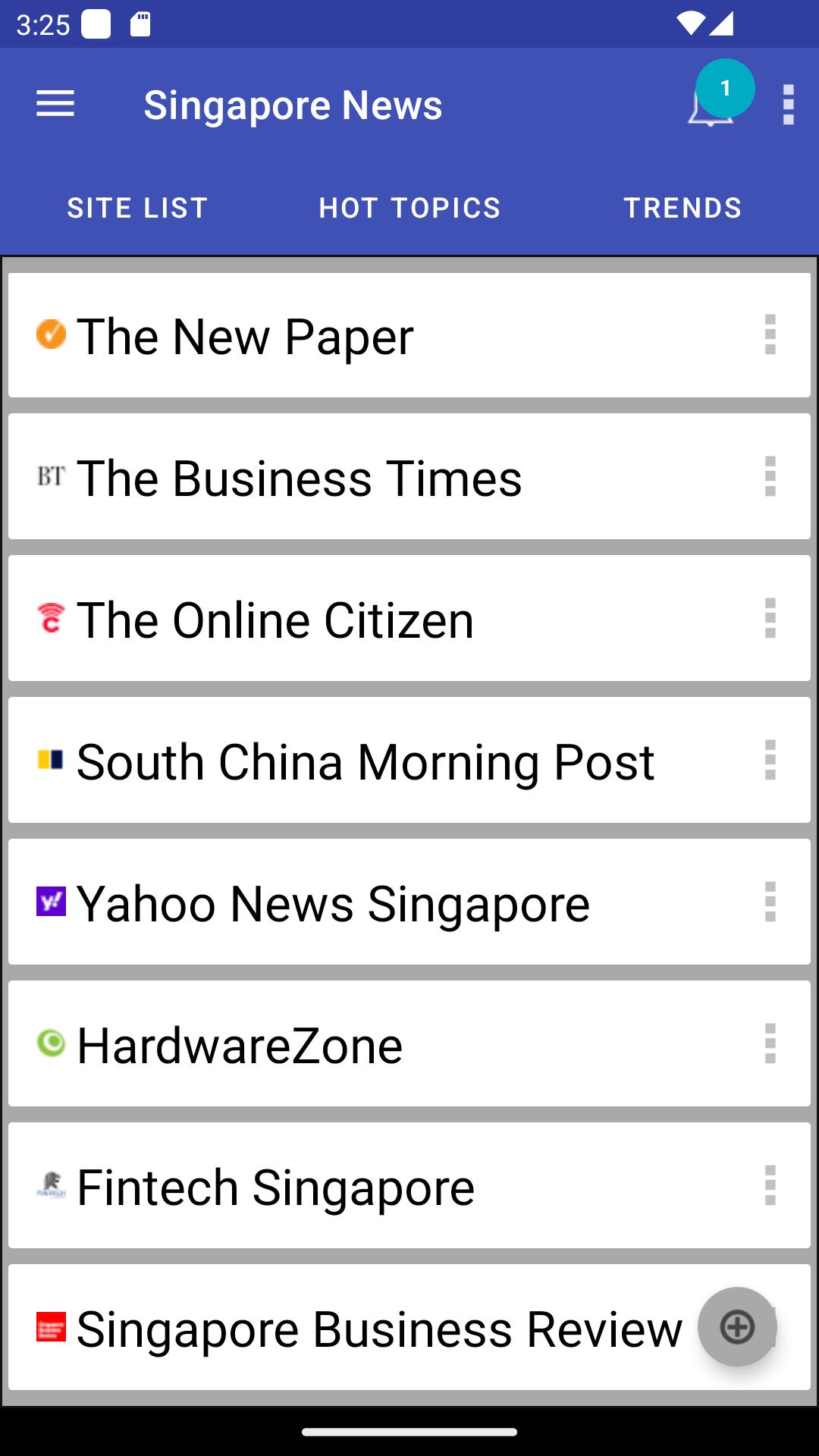Open options for Yahoo News Singapore
Image resolution: width=819 pixels, height=1456 pixels.
(770, 902)
